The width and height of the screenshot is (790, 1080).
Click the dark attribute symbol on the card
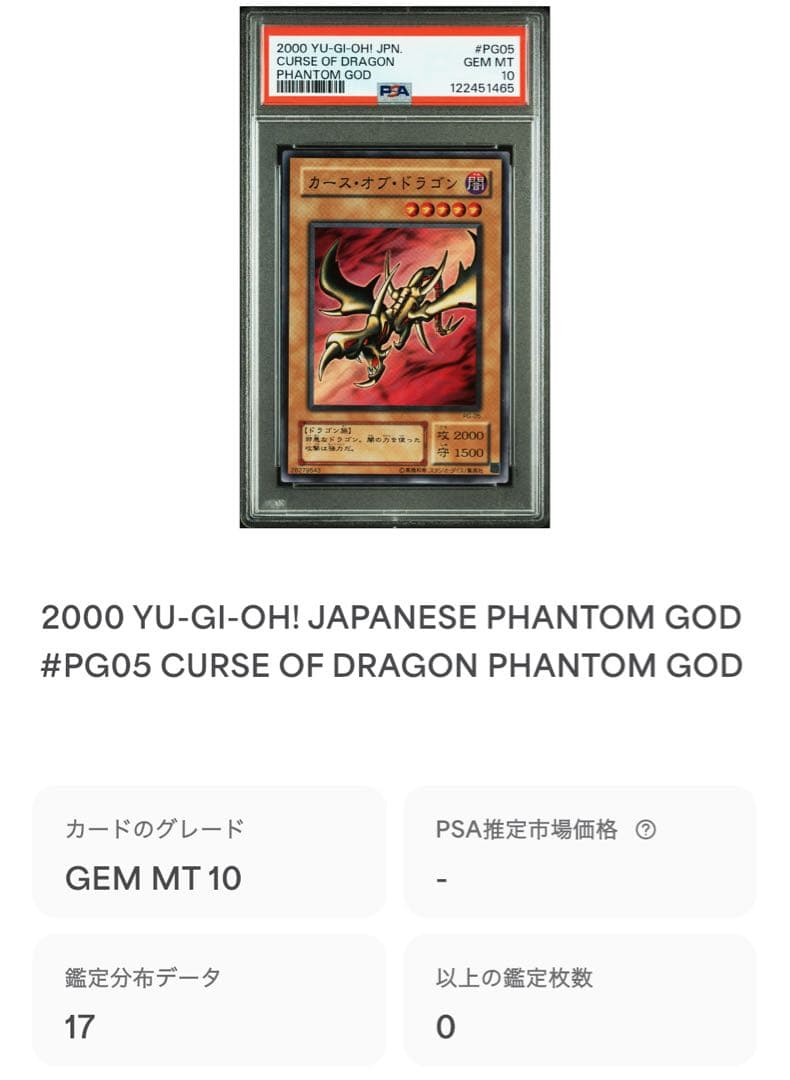pos(475,182)
